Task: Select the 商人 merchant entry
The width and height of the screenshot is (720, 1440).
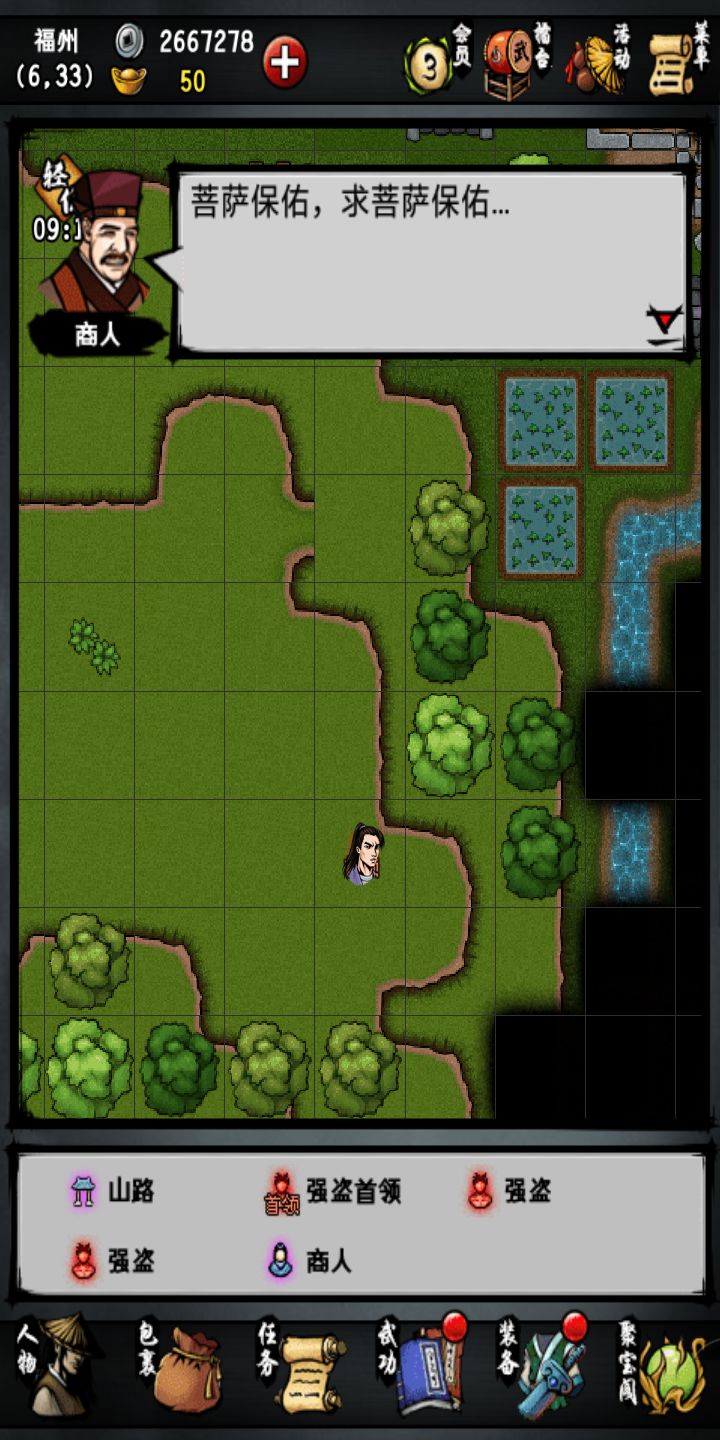Action: [310, 1261]
